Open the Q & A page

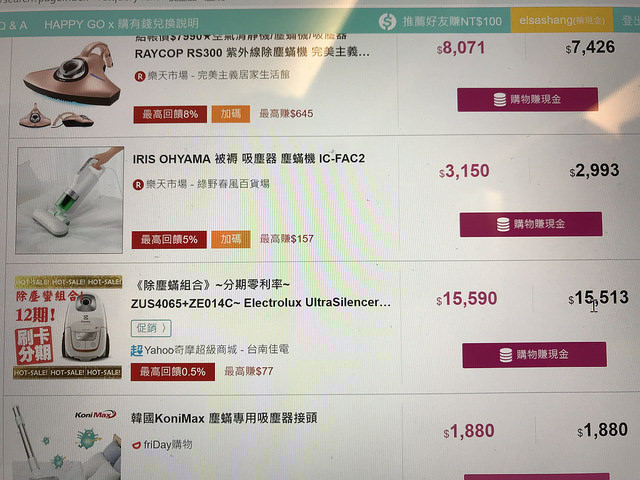click(13, 22)
